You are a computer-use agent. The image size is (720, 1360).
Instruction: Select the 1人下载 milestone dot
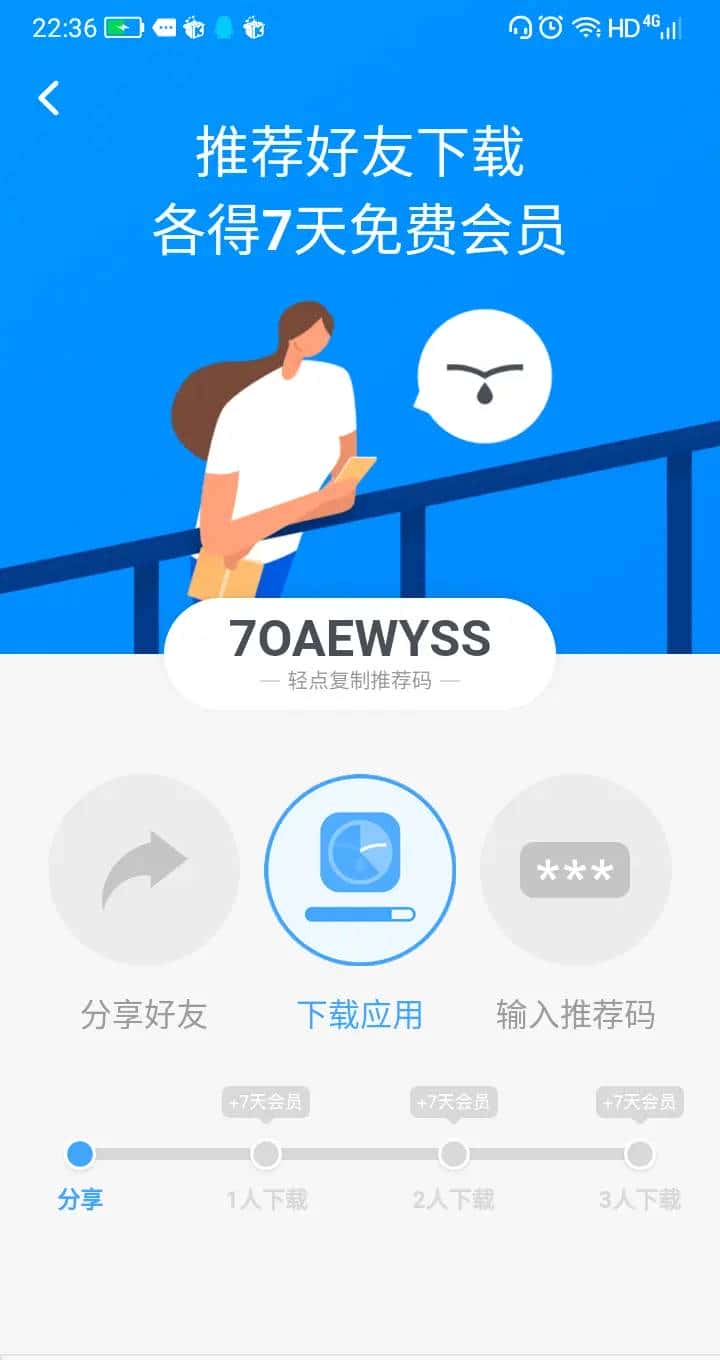tap(266, 1155)
